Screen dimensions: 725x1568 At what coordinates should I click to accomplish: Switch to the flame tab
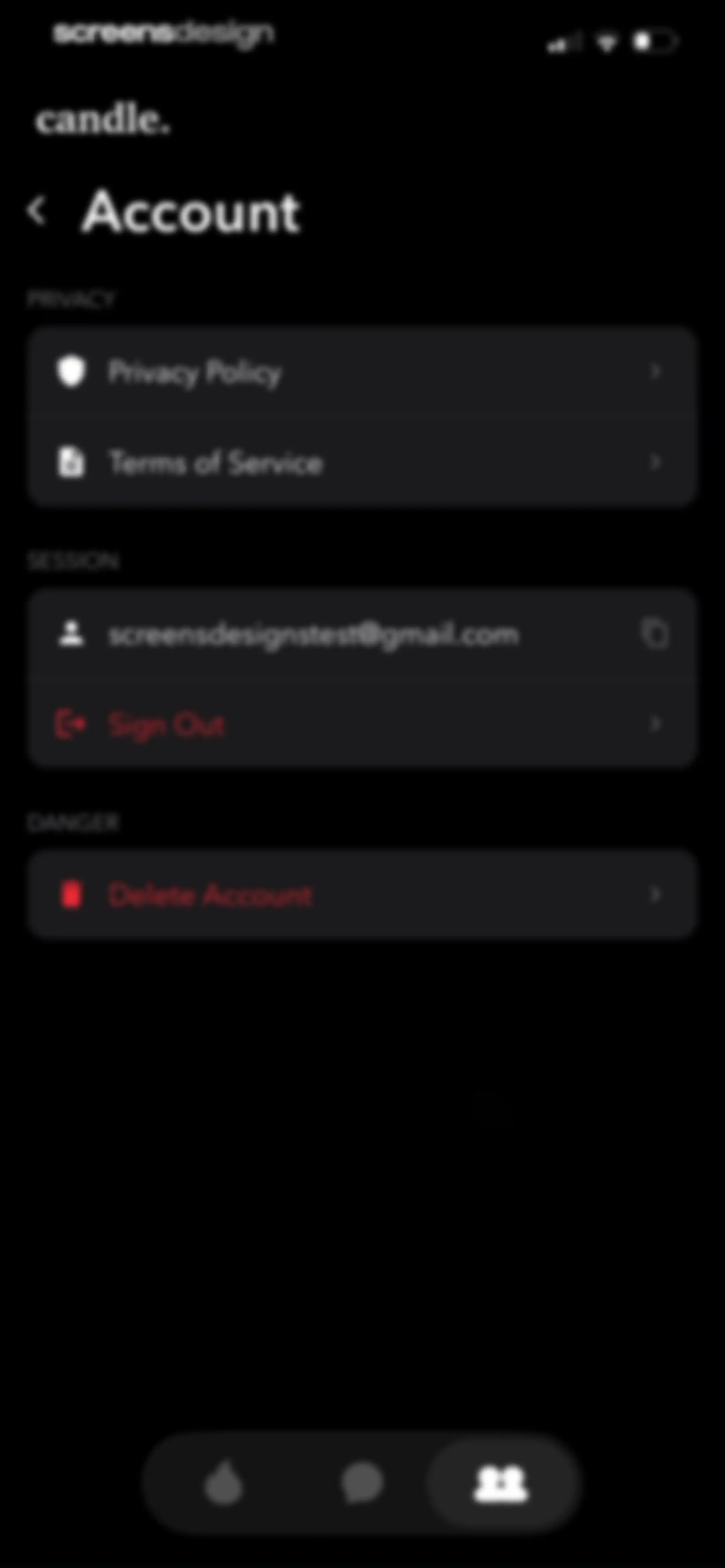tap(224, 1483)
